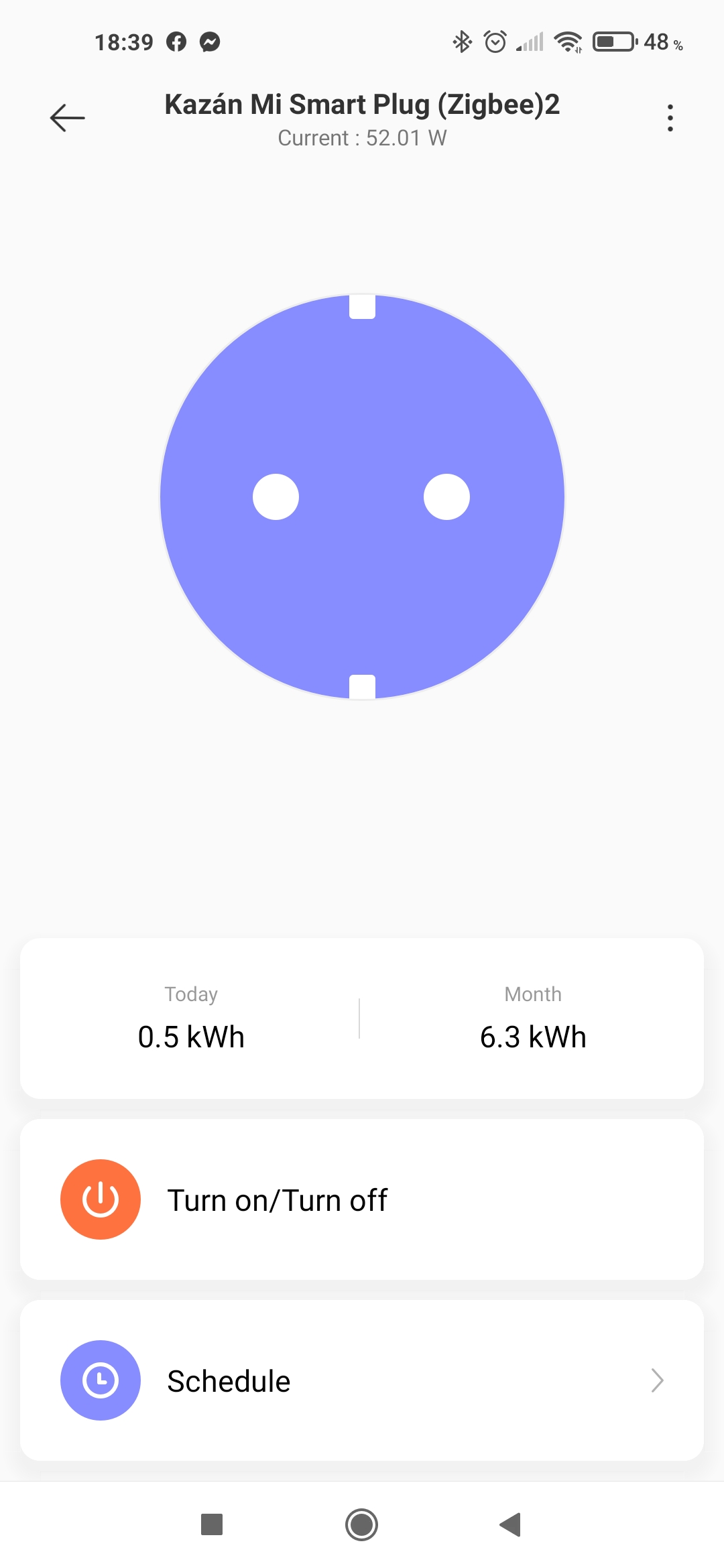Toggle the plug via the large socket graphic

pos(362,497)
